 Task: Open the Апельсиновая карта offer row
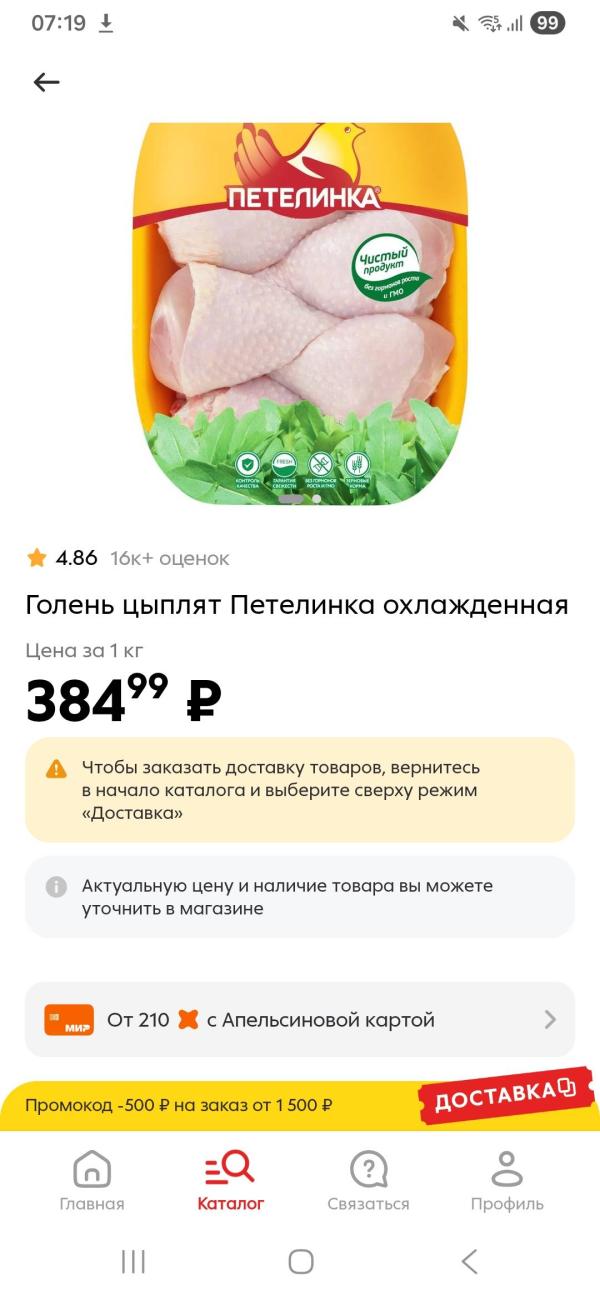[x=300, y=1020]
